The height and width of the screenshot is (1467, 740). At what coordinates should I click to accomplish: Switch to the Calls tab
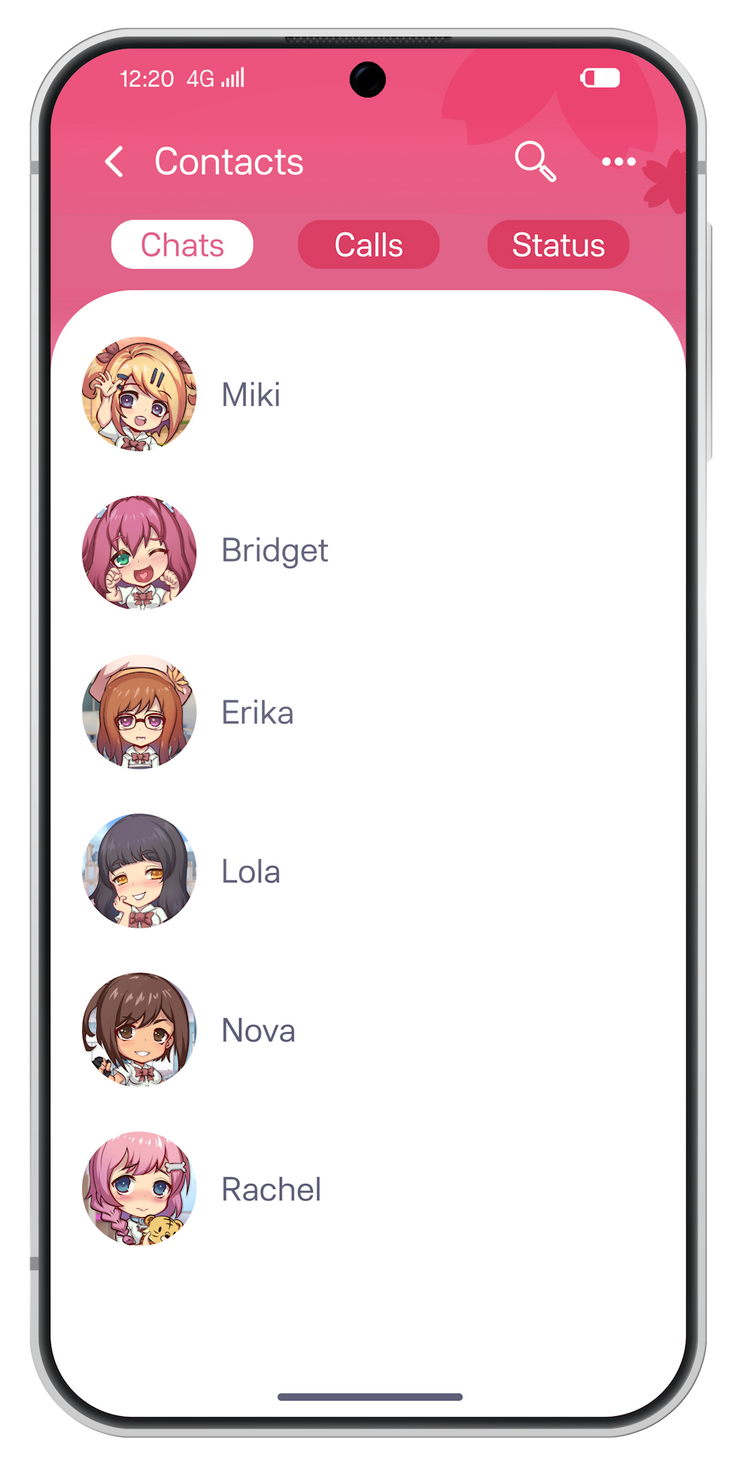(368, 245)
